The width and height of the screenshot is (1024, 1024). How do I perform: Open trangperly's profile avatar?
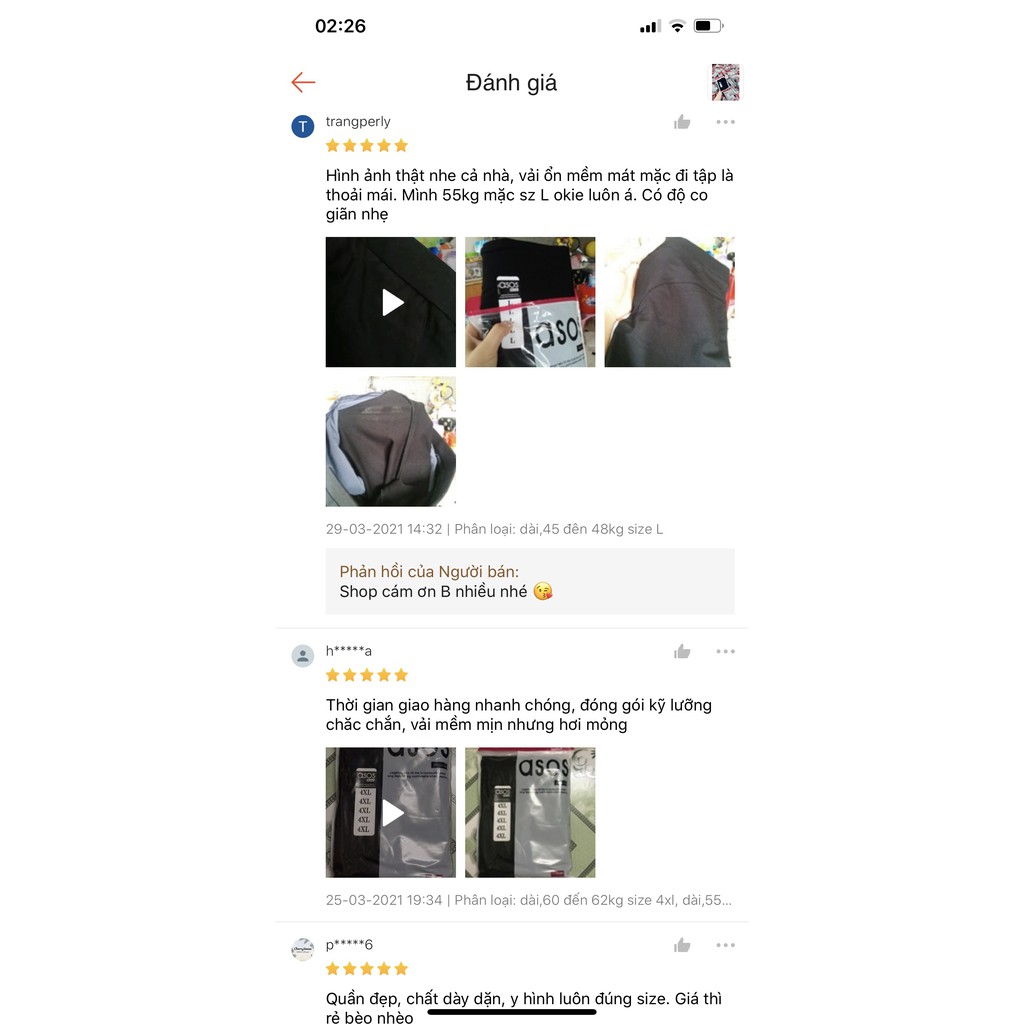(303, 127)
